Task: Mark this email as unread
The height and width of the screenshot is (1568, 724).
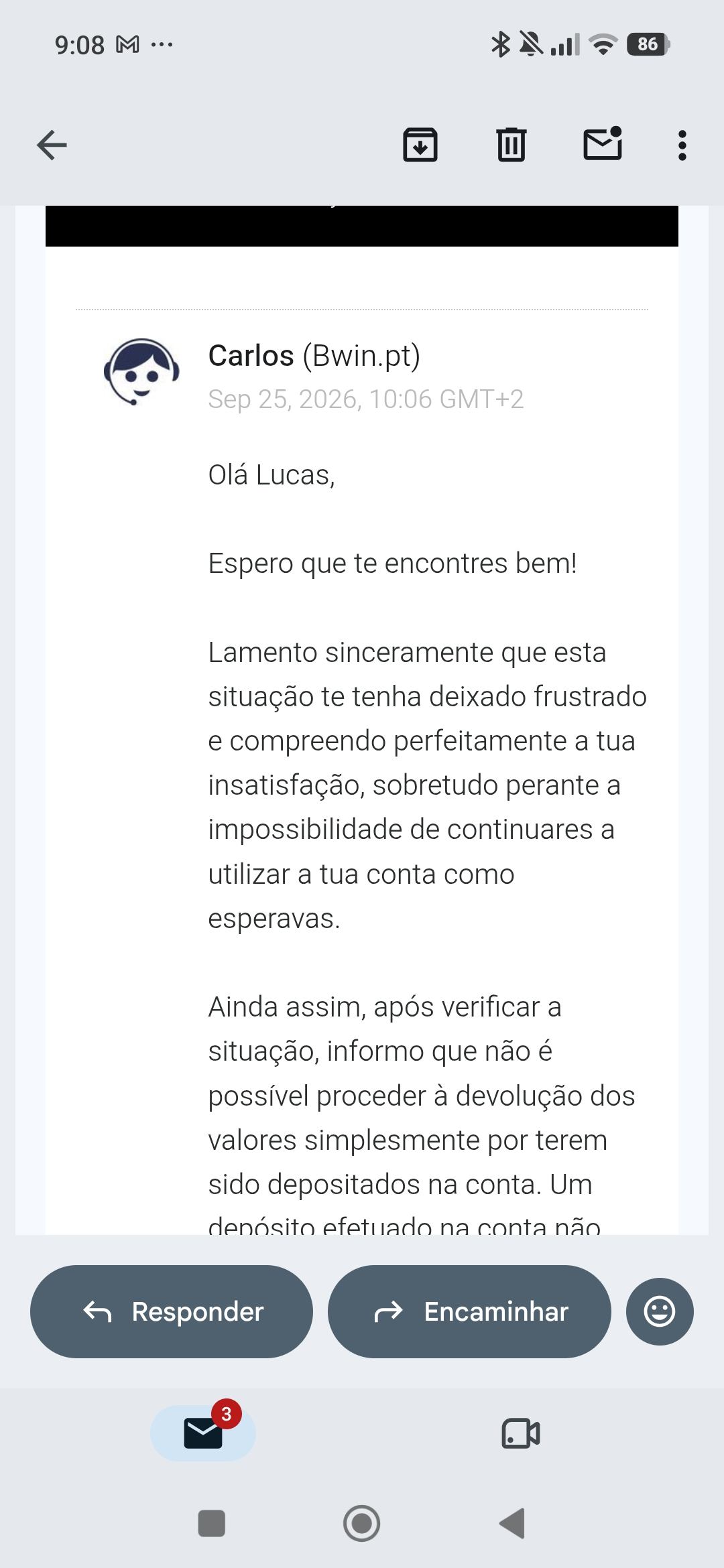Action: point(603,143)
